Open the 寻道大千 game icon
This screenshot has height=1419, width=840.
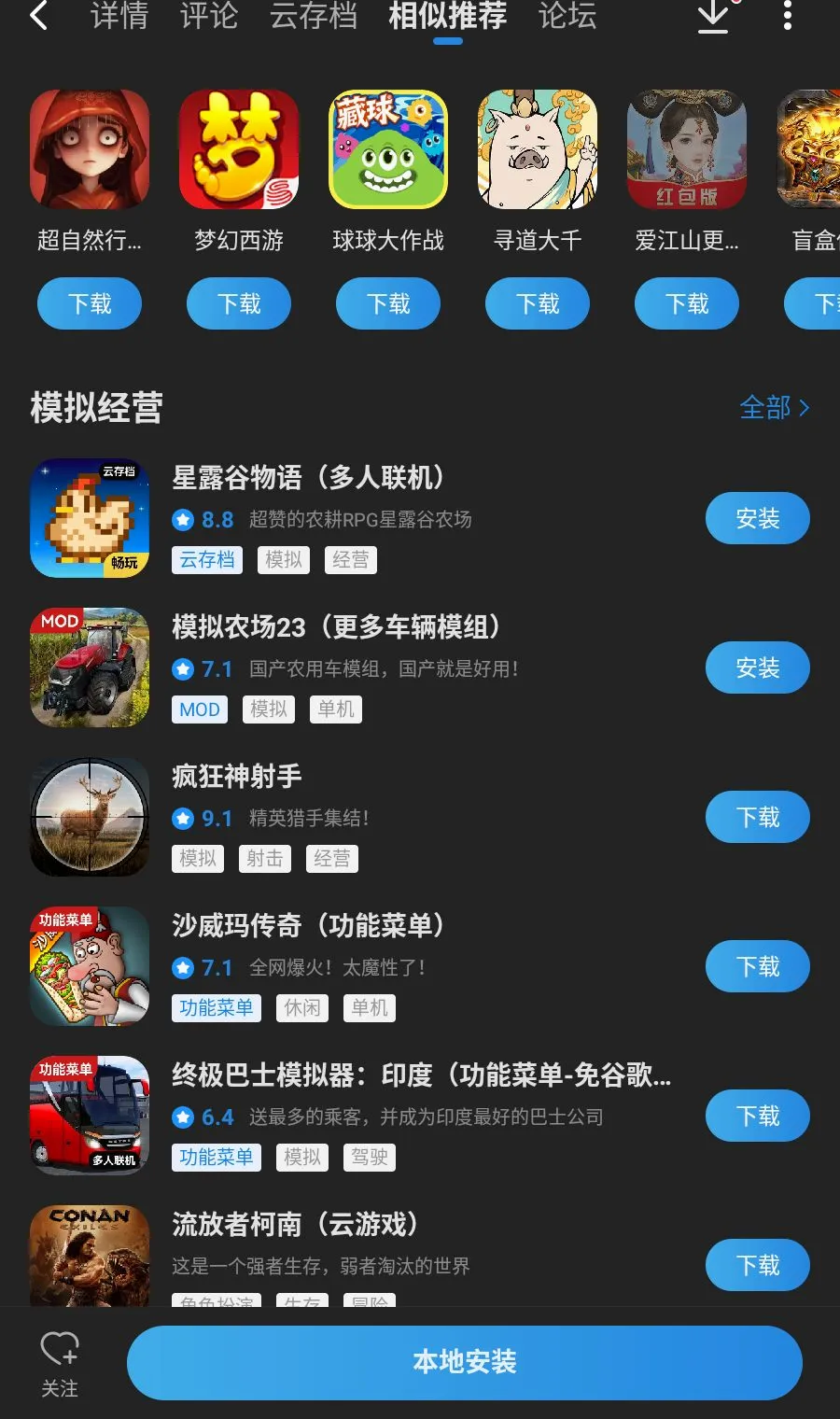pyautogui.click(x=538, y=149)
